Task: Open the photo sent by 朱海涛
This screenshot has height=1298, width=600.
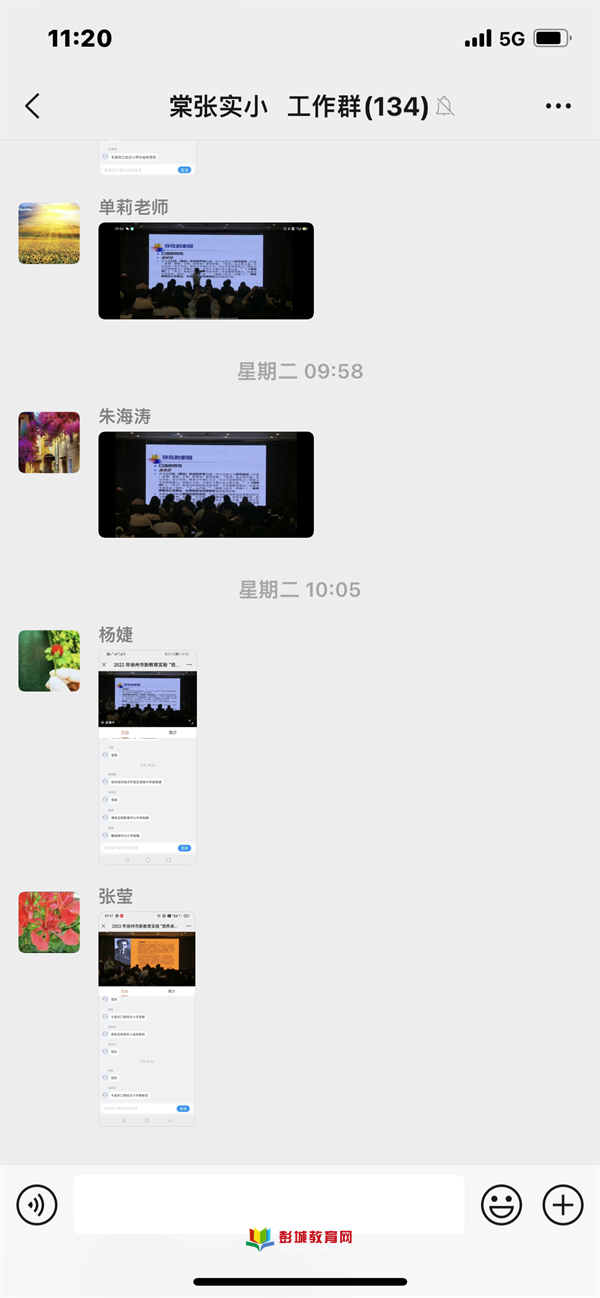Action: 206,485
